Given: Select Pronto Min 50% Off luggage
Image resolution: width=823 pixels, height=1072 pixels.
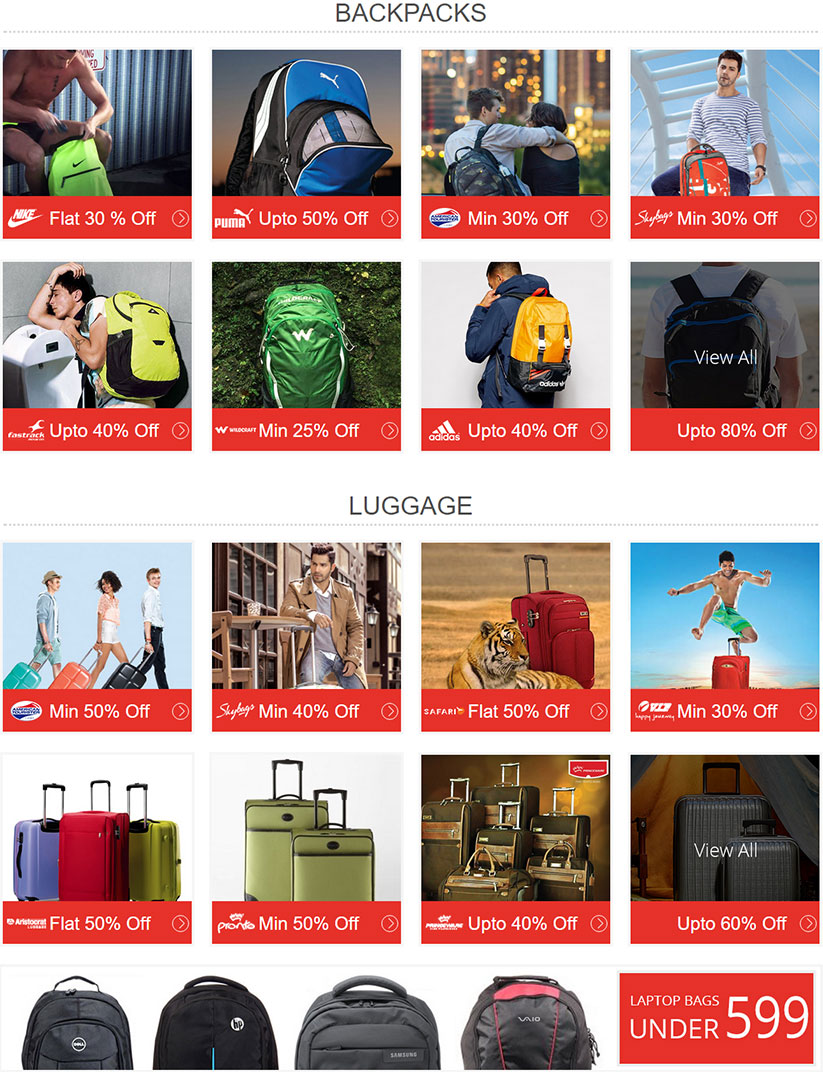Looking at the screenshot, I should [306, 848].
